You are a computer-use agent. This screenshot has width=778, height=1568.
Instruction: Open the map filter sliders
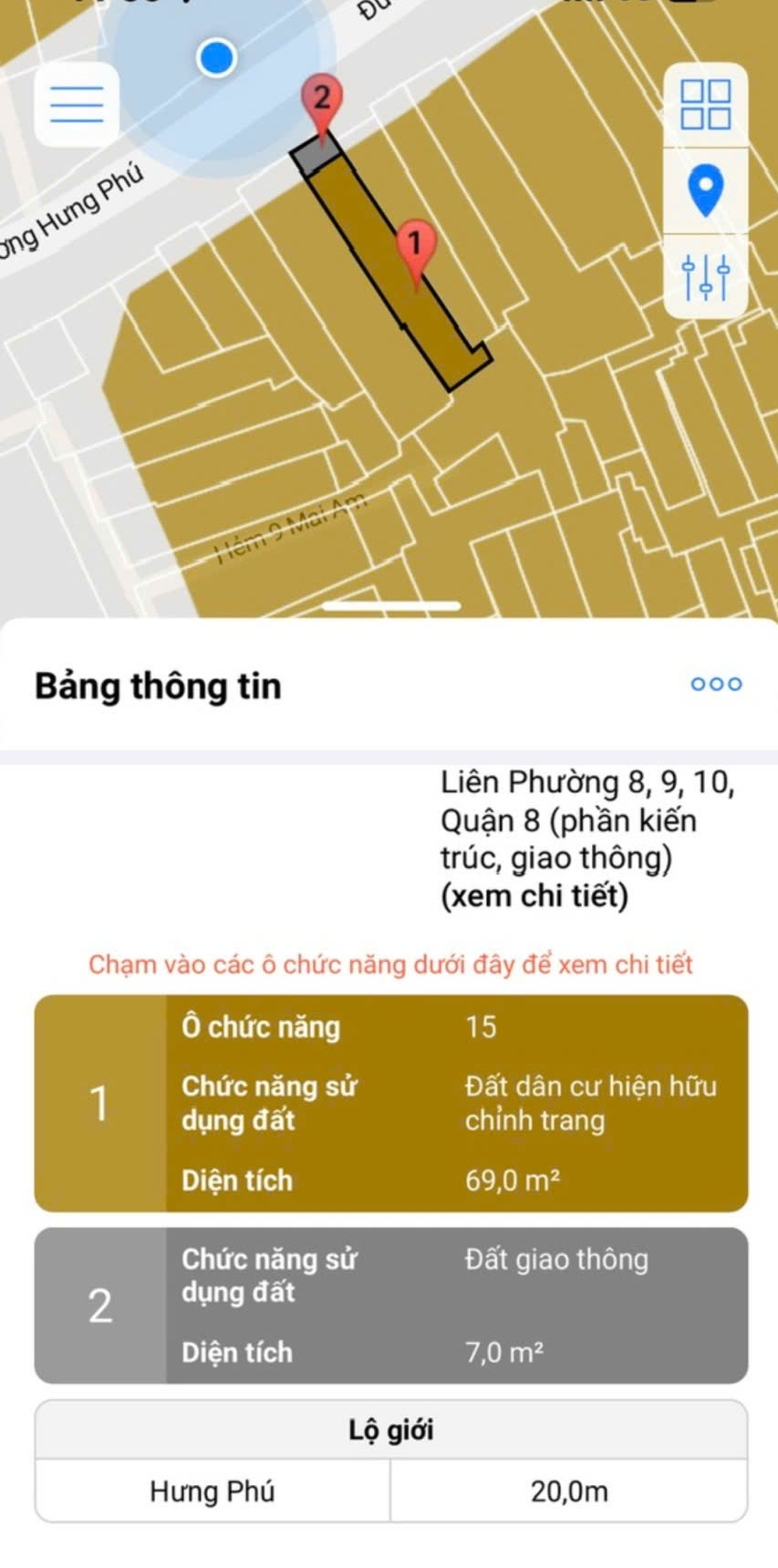coord(706,276)
